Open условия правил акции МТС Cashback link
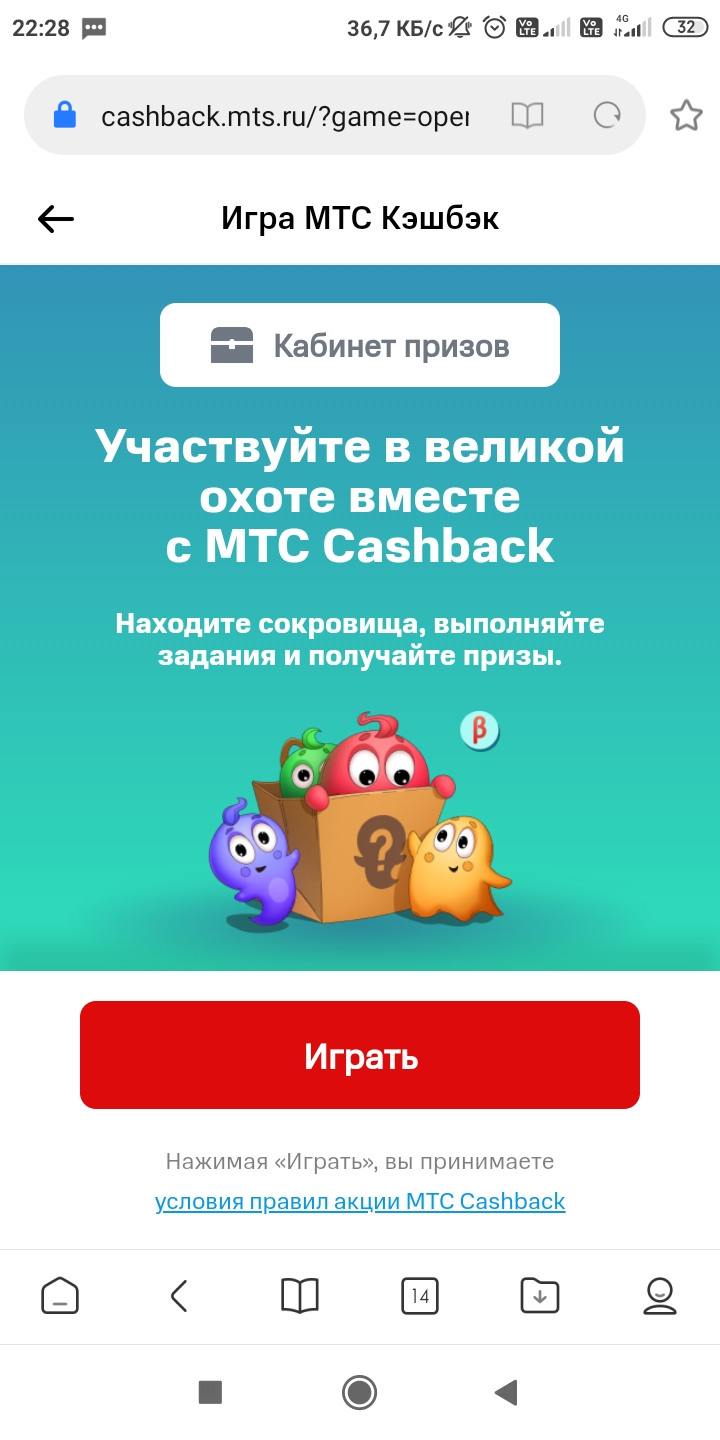This screenshot has height=1440, width=720. [360, 1201]
